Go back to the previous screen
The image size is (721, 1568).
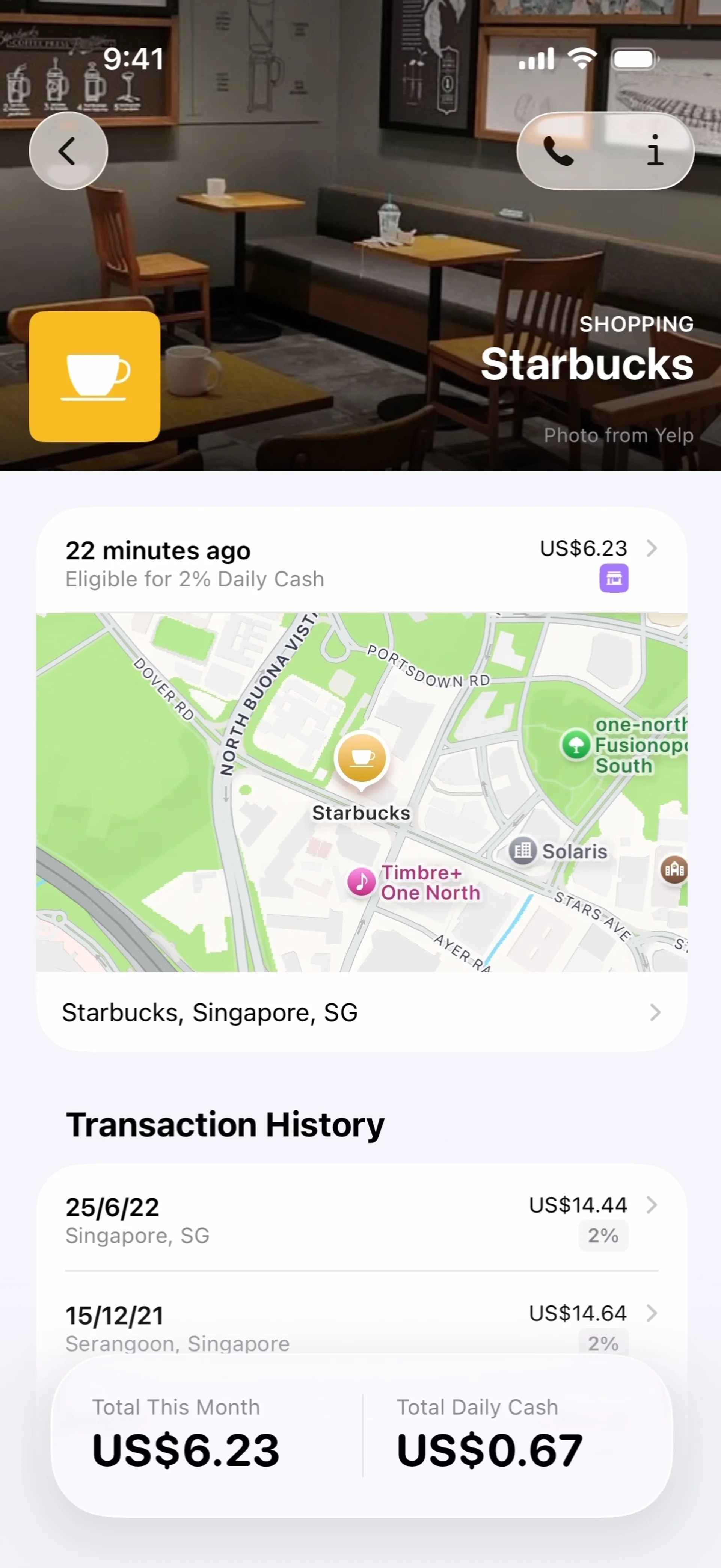pos(68,151)
